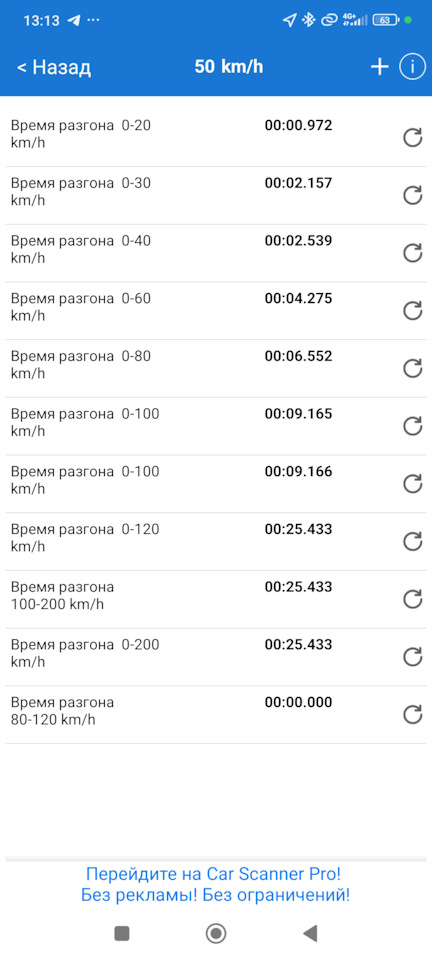Reset the 0-20 km/h acceleration time

tap(413, 138)
